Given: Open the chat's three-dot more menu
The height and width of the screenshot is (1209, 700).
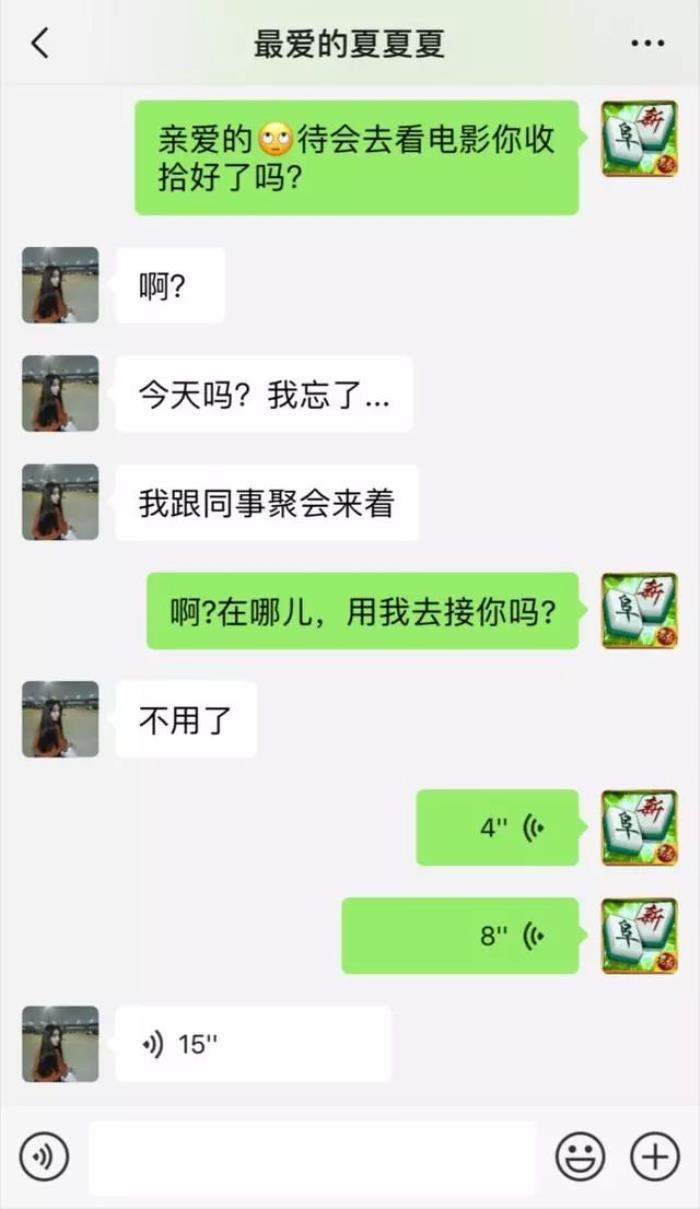Looking at the screenshot, I should point(647,44).
